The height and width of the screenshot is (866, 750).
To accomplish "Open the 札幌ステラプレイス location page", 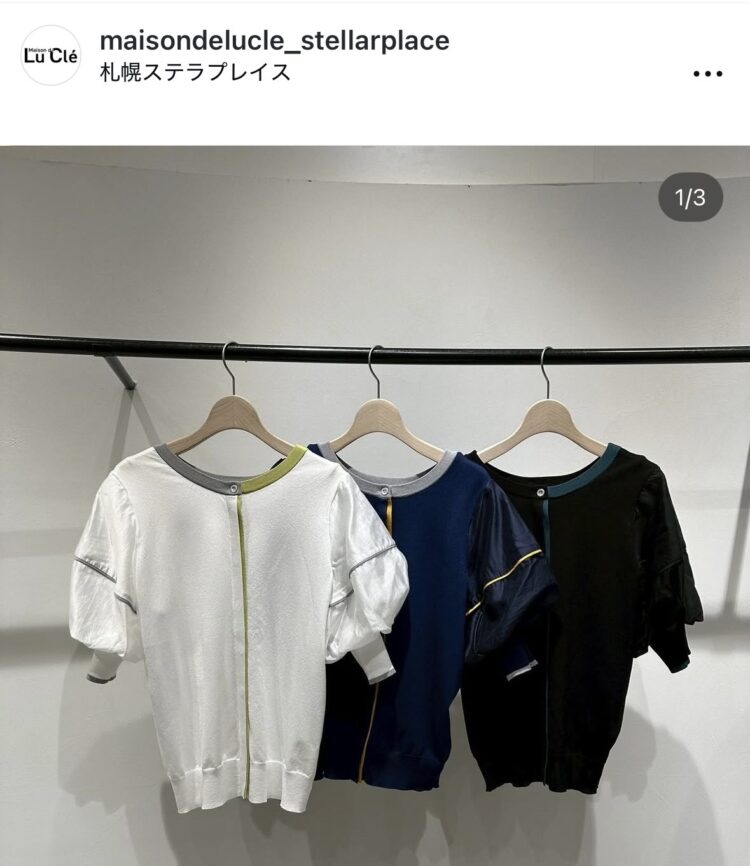I will (x=196, y=73).
